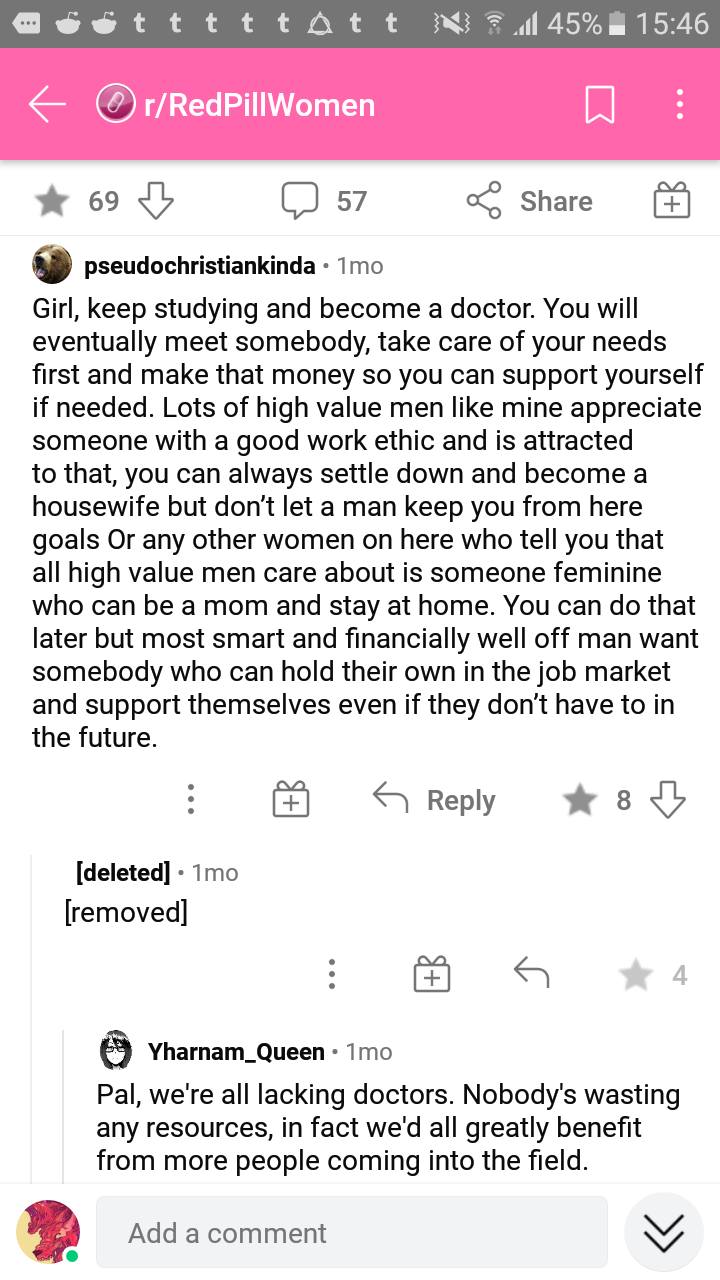This screenshot has height=1280, width=720.
Task: Downvote pseudochristiankinda's comment
Action: [667, 799]
